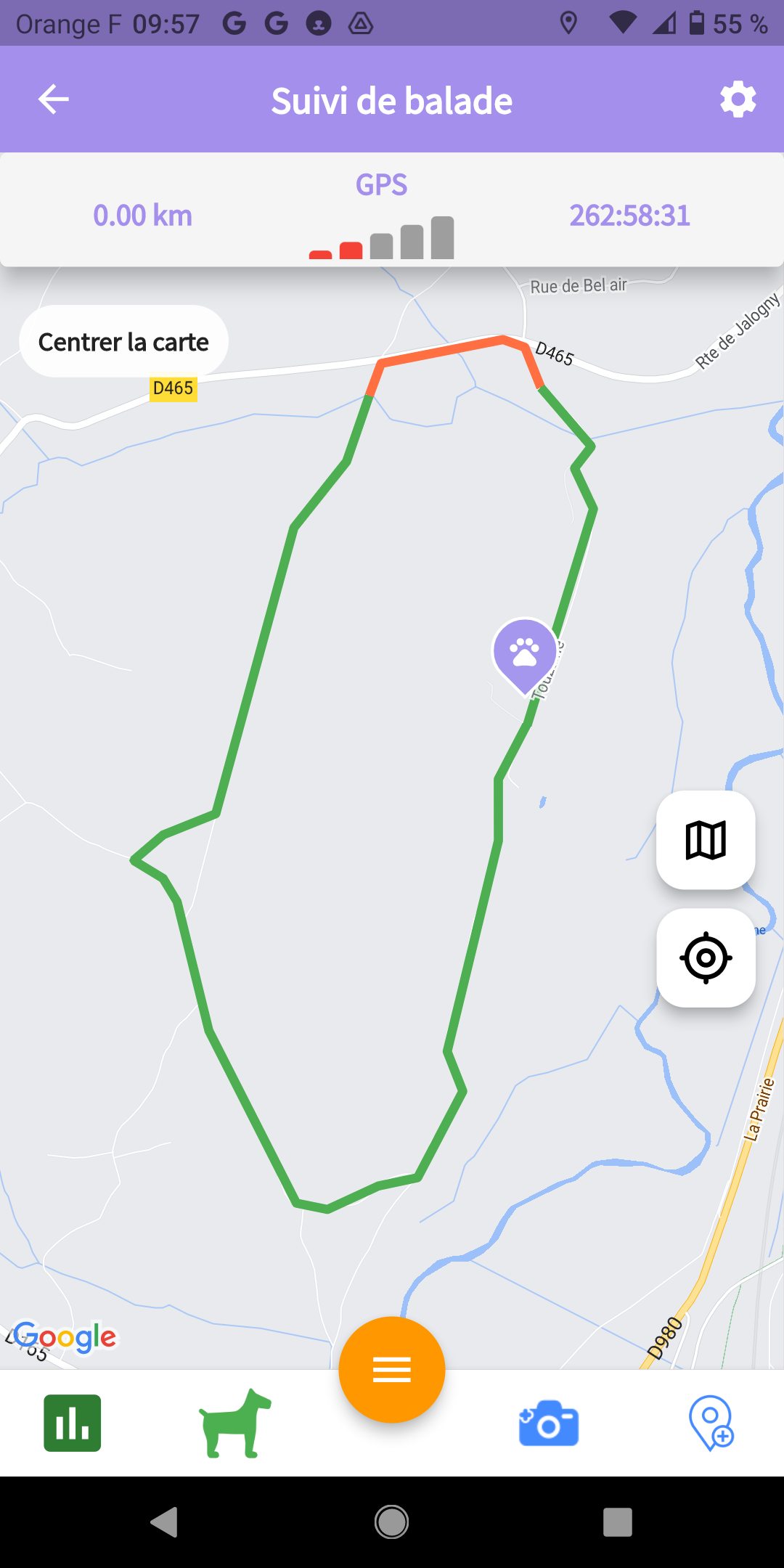Viewport: 784px width, 1568px height.
Task: Center on my location using the crosshair button
Action: click(706, 958)
